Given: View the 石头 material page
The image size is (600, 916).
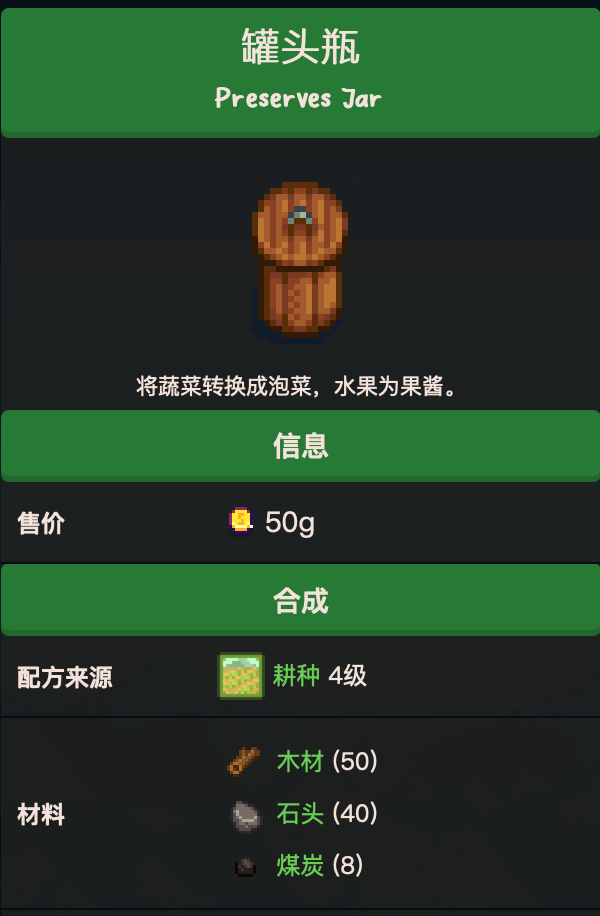Looking at the screenshot, I should point(300,814).
